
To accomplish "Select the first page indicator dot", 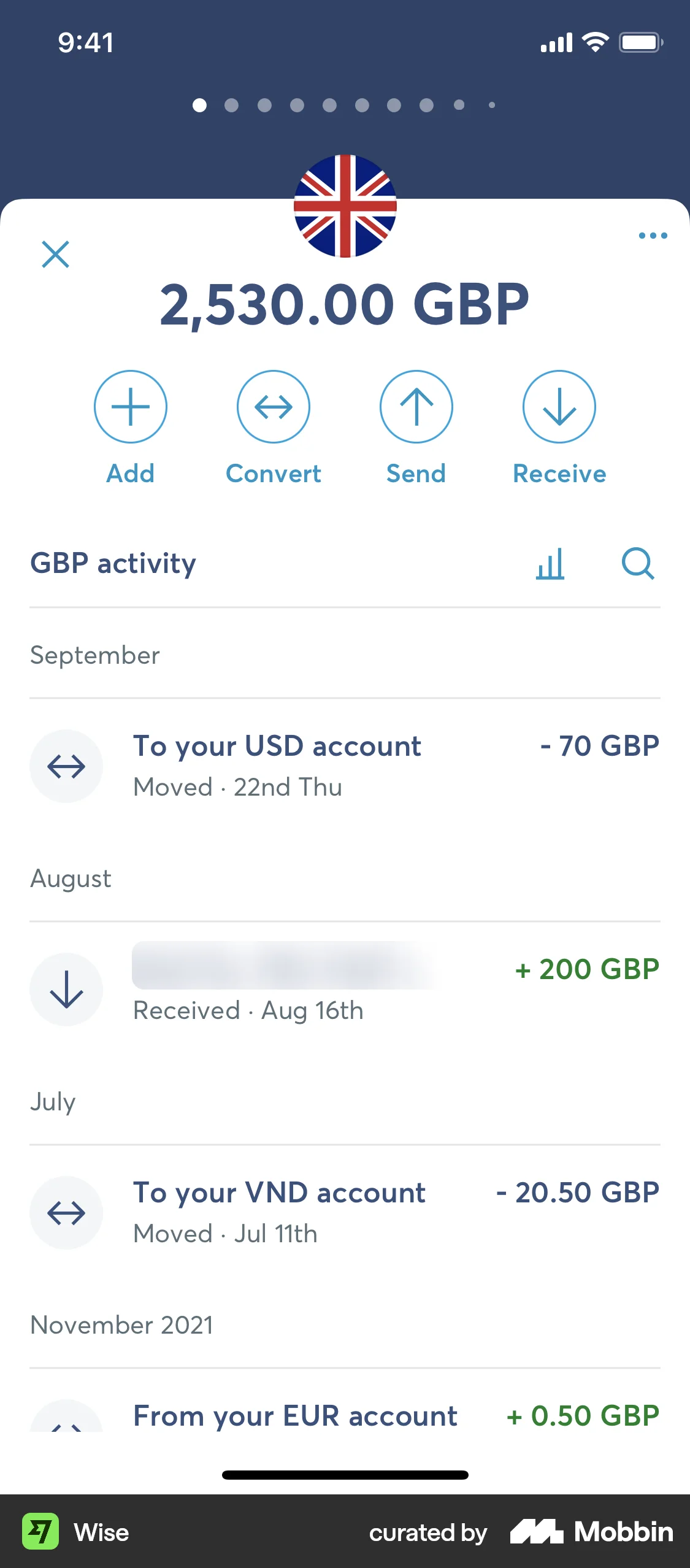I will pyautogui.click(x=199, y=105).
